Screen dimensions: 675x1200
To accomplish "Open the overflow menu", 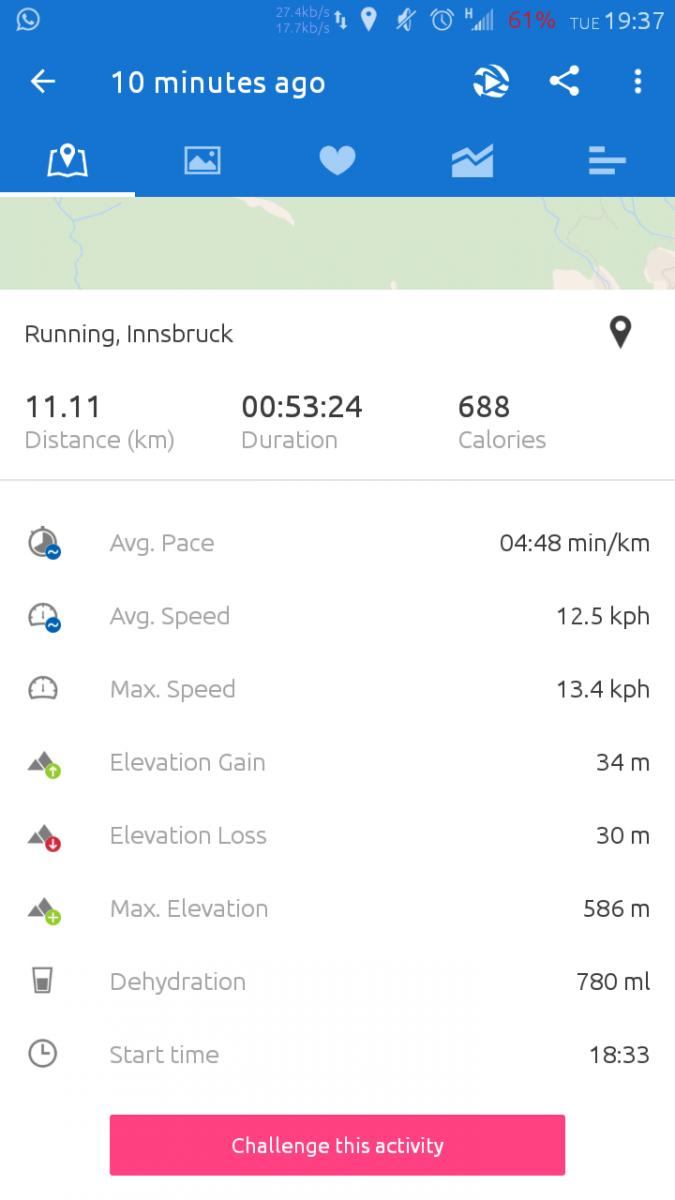I will pos(637,81).
